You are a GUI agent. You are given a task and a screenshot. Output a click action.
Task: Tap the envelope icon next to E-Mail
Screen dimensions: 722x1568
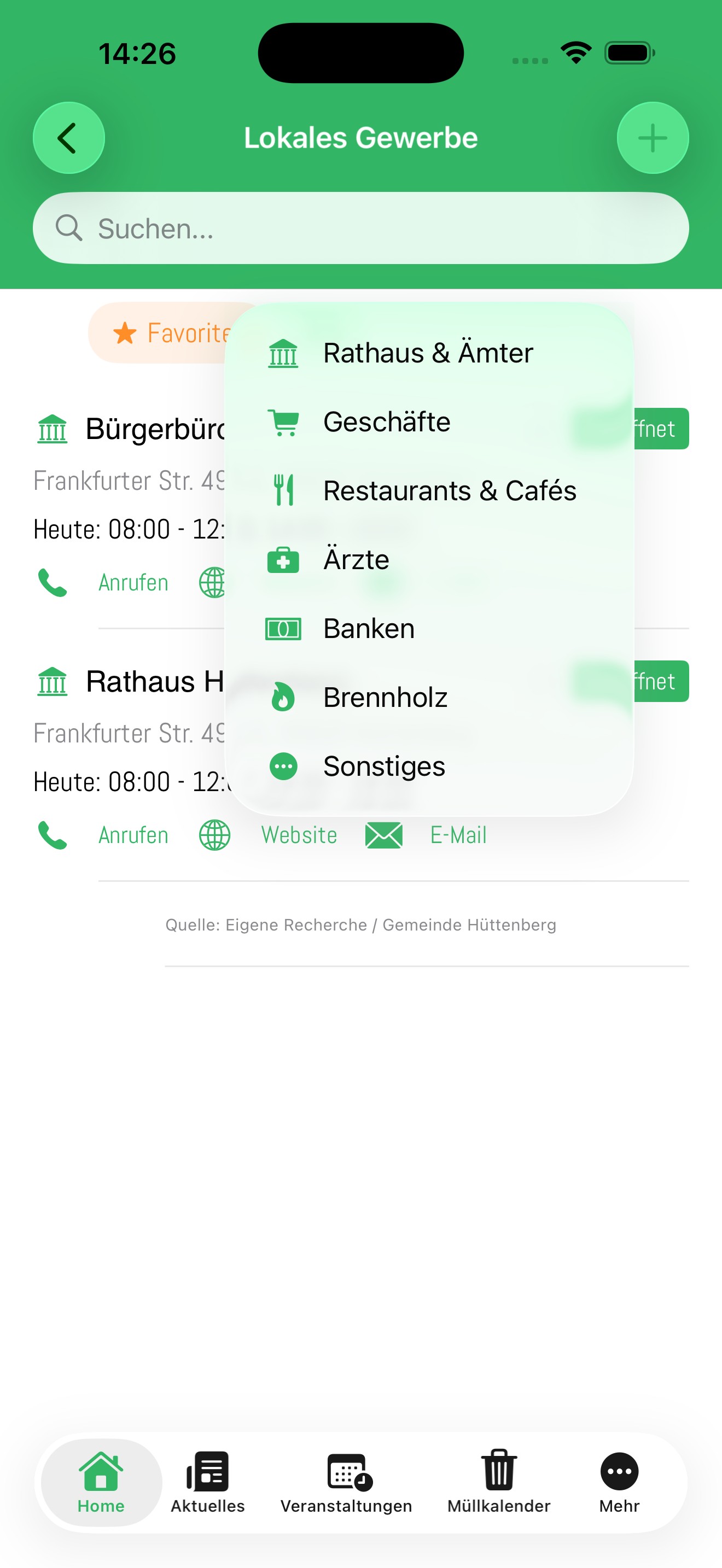point(383,835)
